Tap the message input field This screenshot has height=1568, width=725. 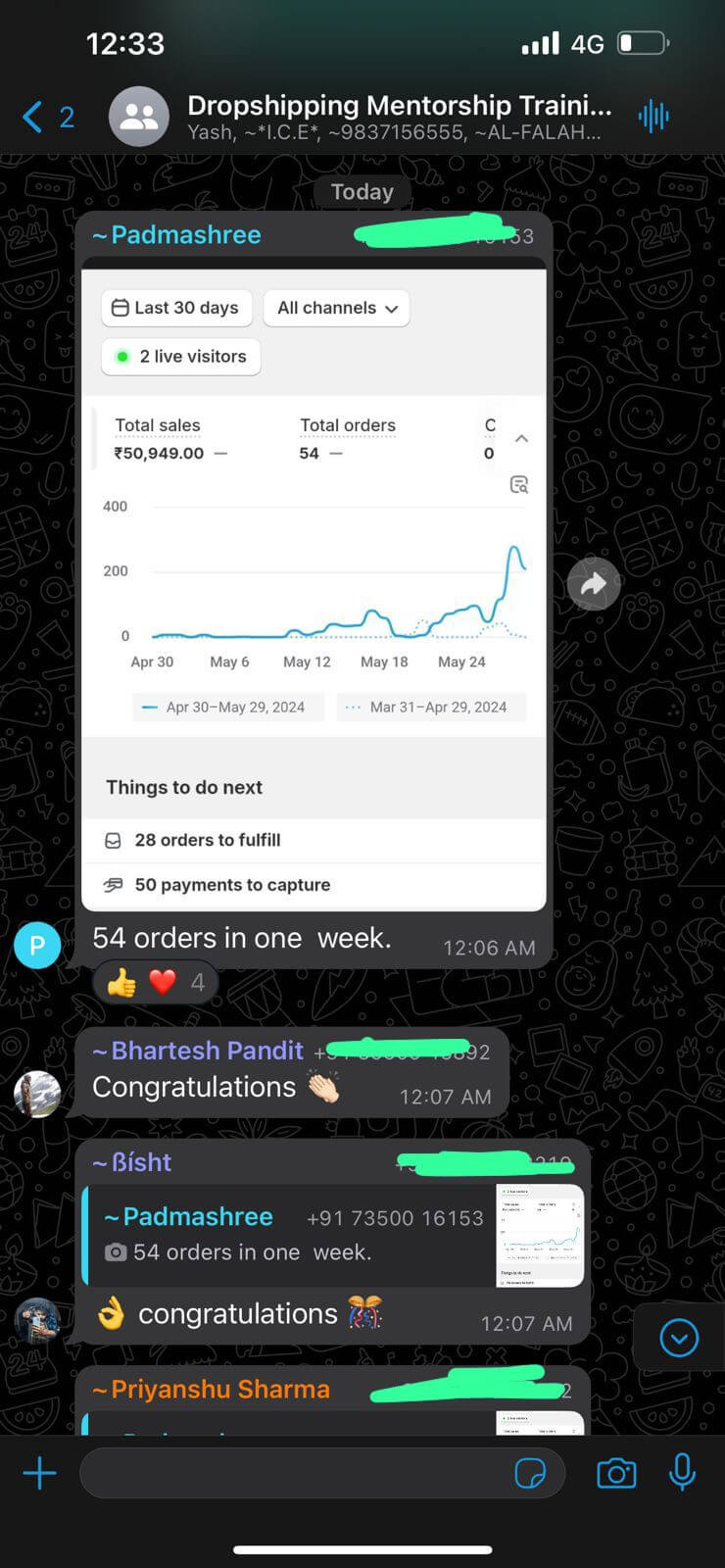pyautogui.click(x=294, y=1473)
